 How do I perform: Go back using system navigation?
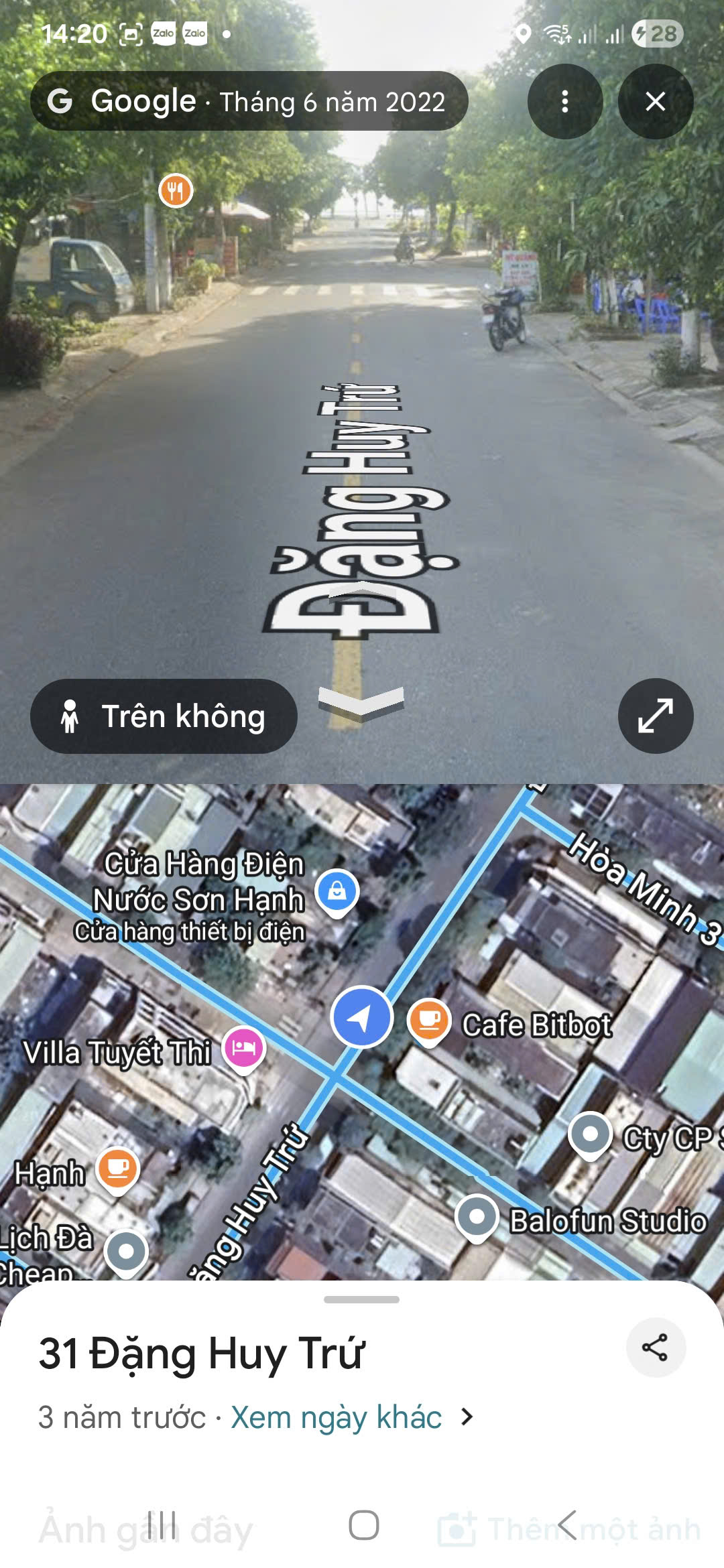pyautogui.click(x=567, y=1525)
